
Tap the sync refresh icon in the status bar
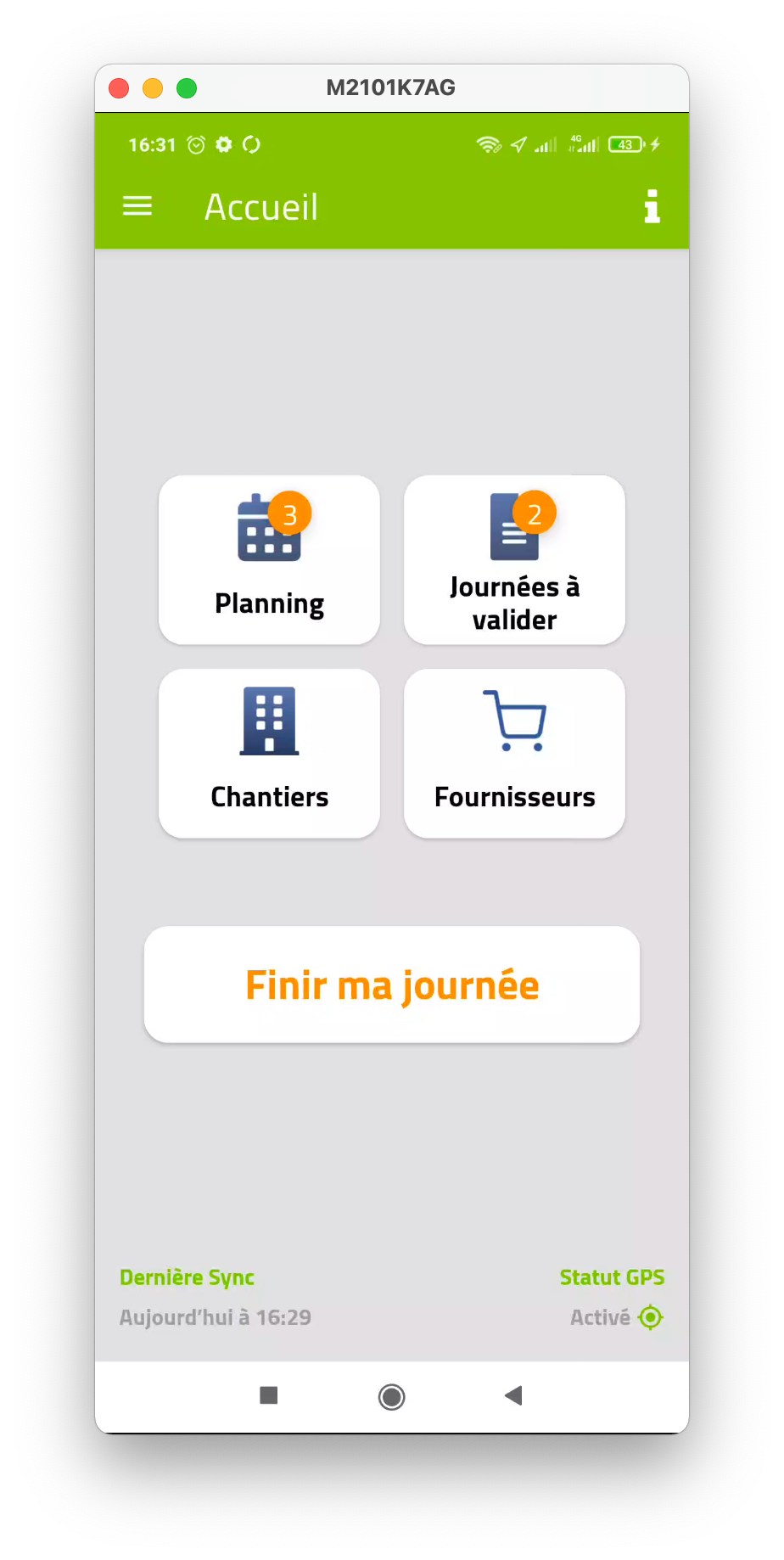pyautogui.click(x=250, y=144)
